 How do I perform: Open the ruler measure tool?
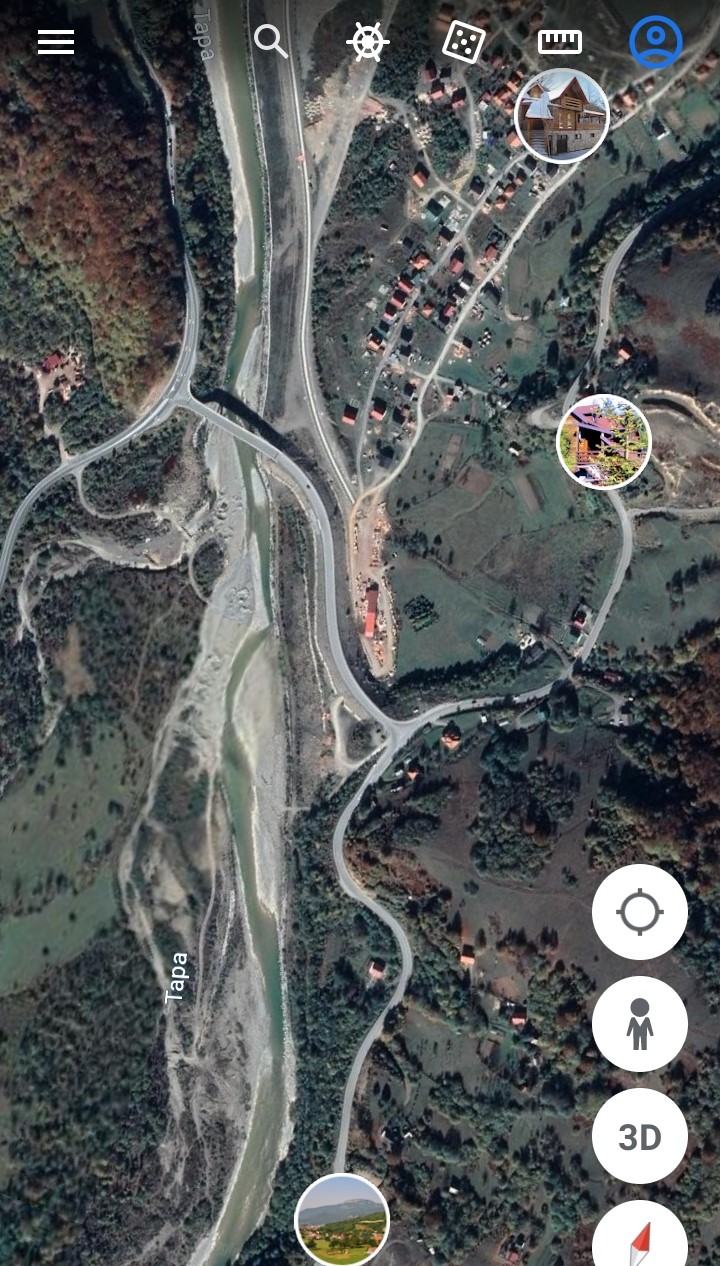[560, 42]
